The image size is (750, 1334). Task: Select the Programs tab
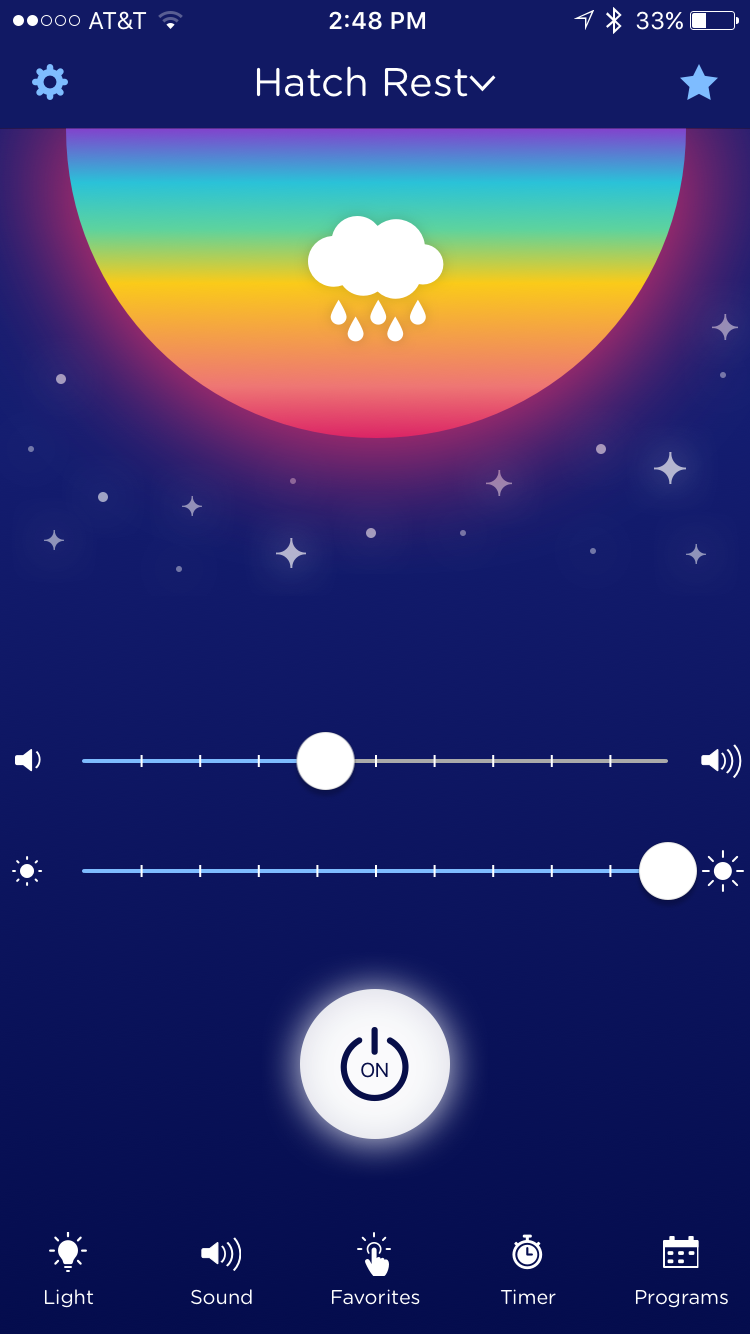(x=681, y=1269)
